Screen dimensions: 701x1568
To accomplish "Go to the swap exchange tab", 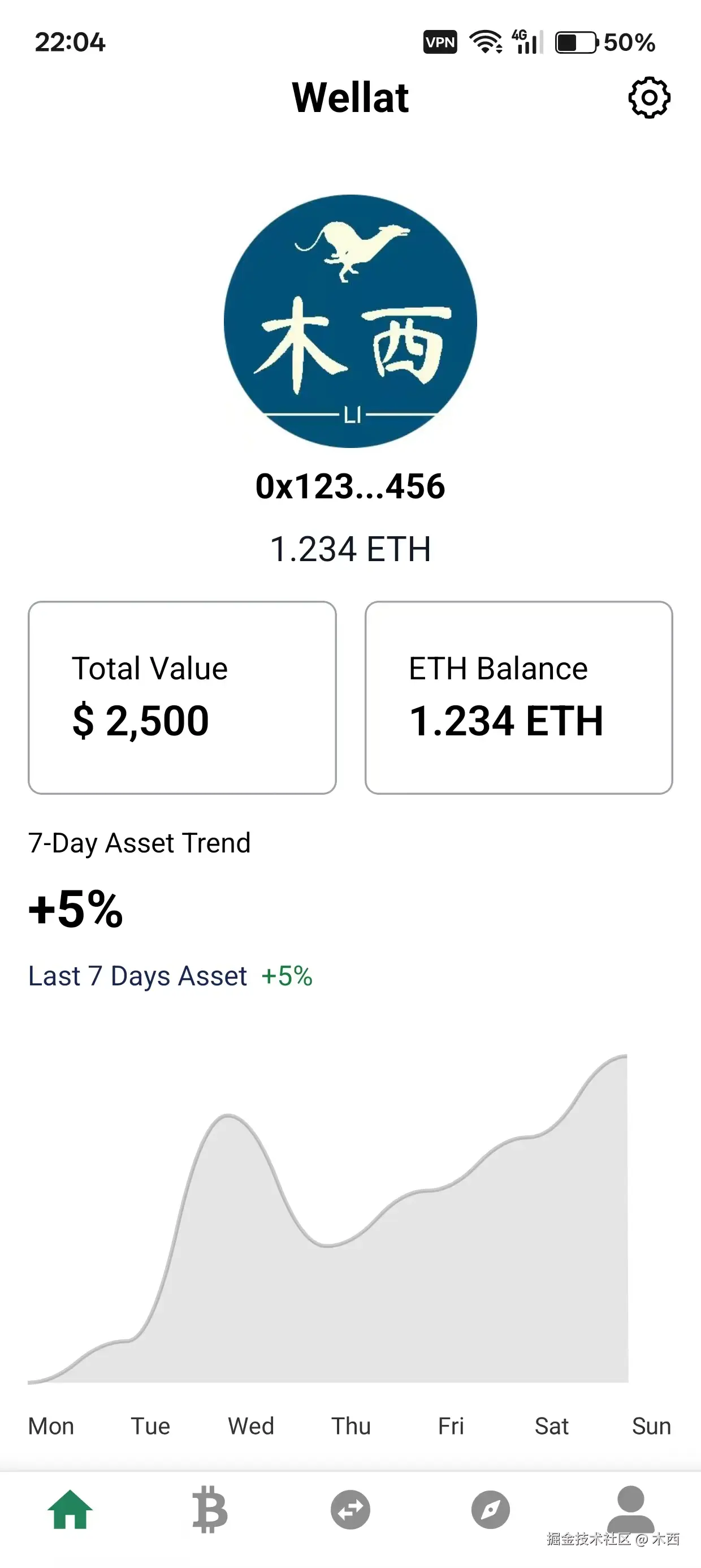I will click(x=350, y=1510).
